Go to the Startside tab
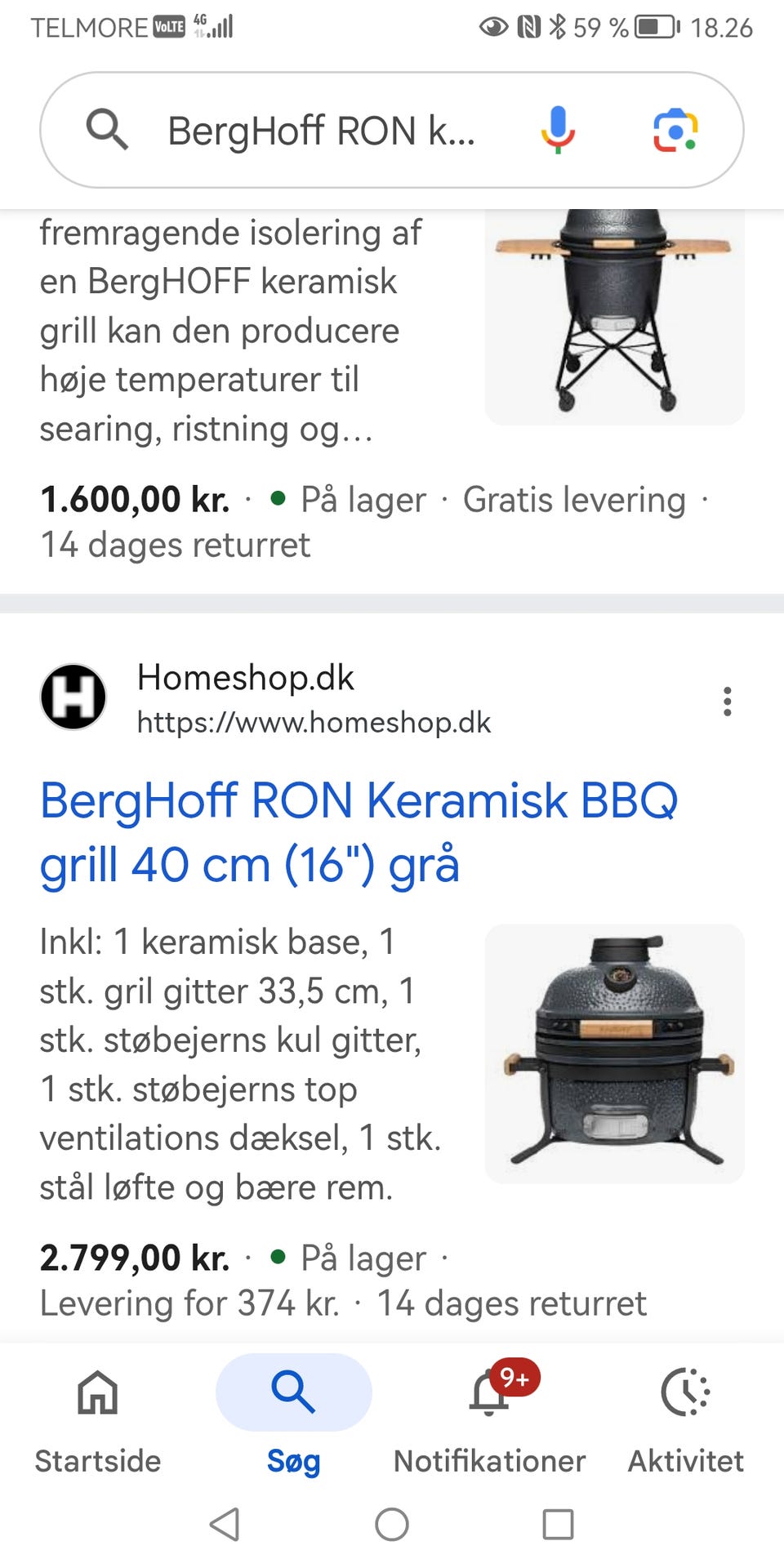This screenshot has width=784, height=1568. pos(98,1419)
